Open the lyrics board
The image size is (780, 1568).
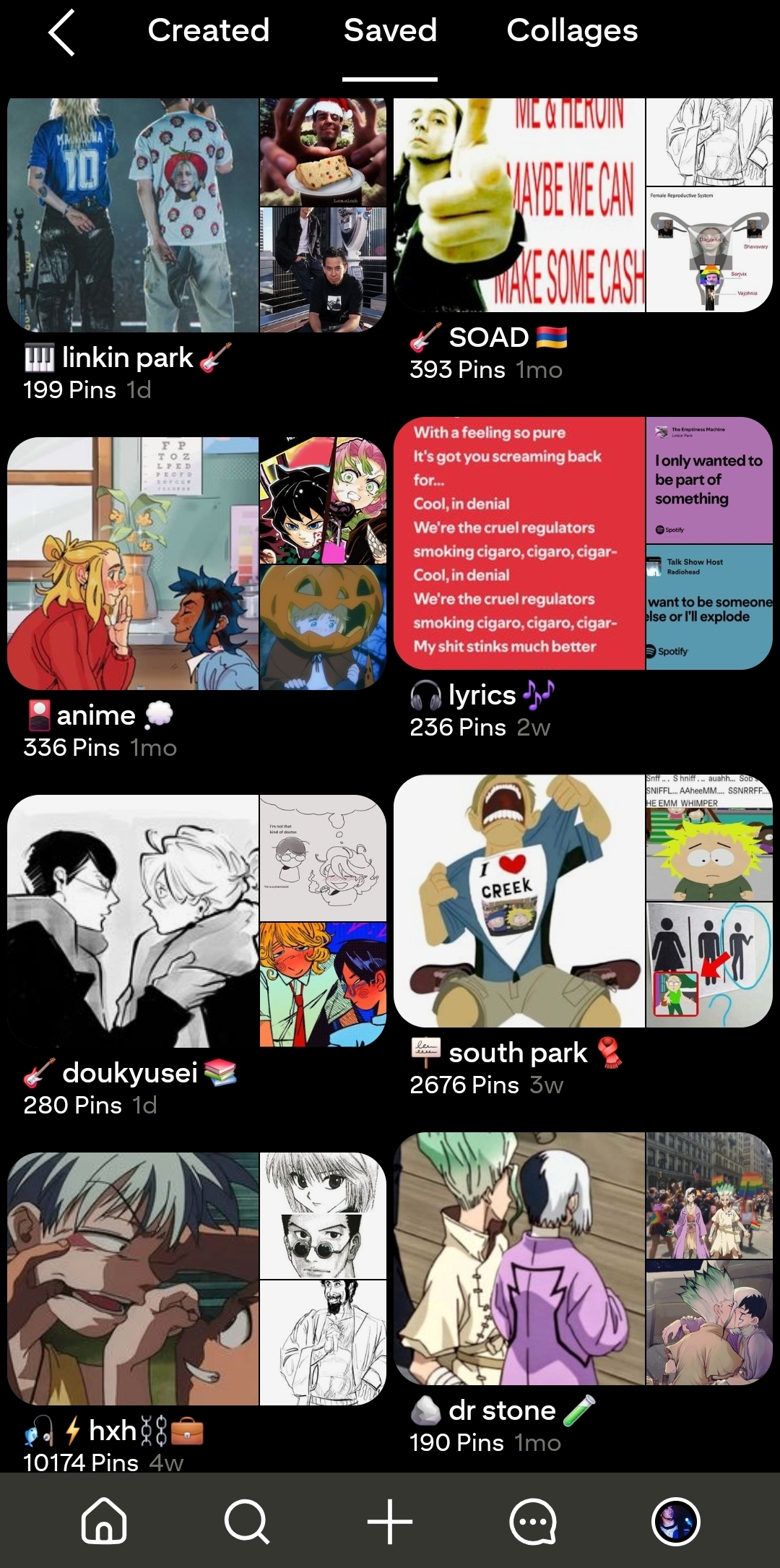pos(583,543)
